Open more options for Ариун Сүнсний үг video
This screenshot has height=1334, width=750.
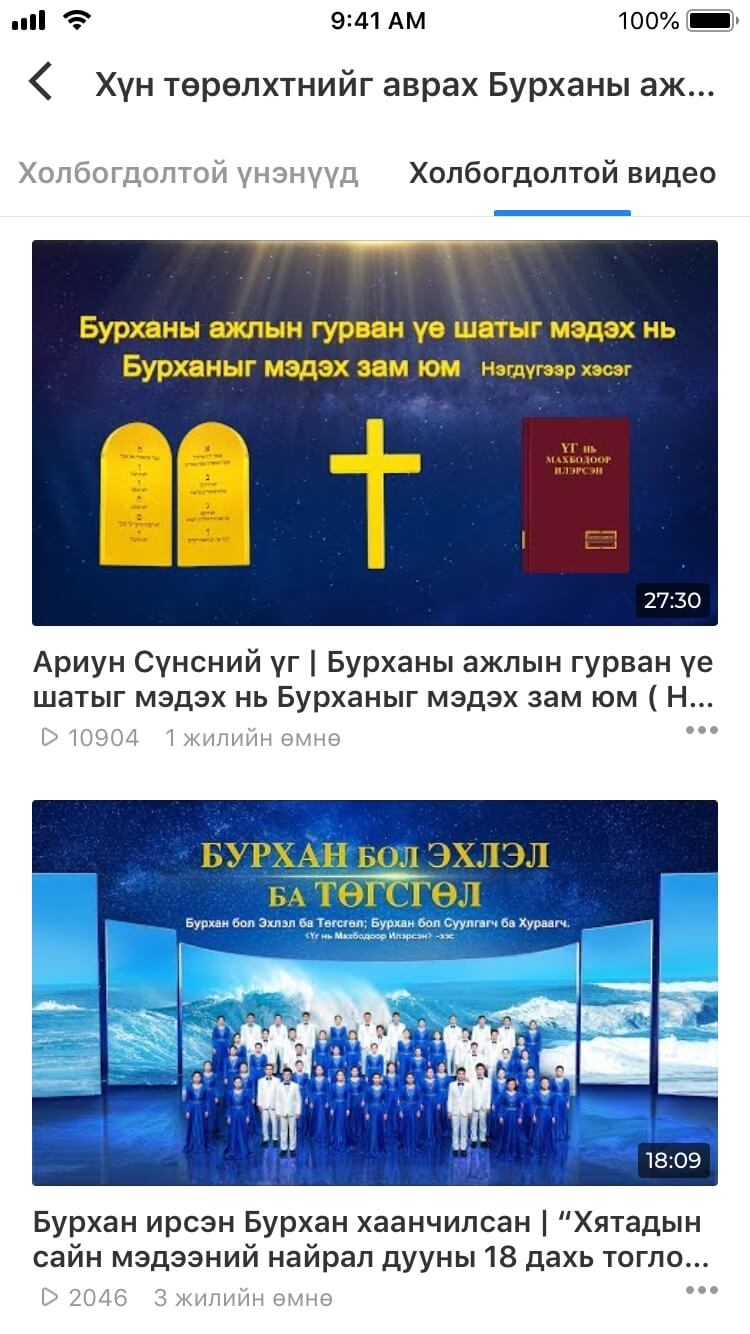tap(701, 731)
